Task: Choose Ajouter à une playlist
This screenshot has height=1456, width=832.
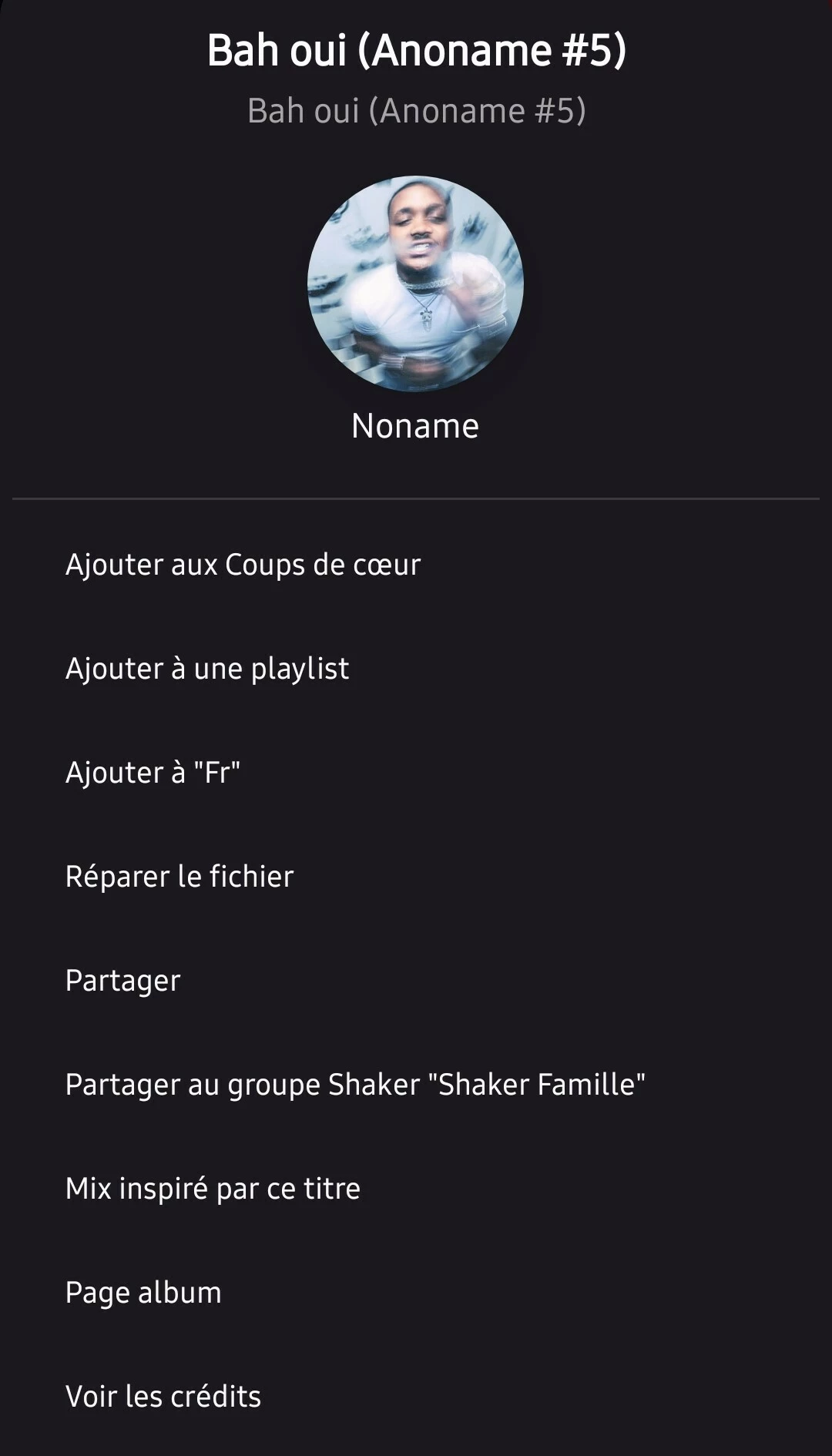Action: (207, 669)
